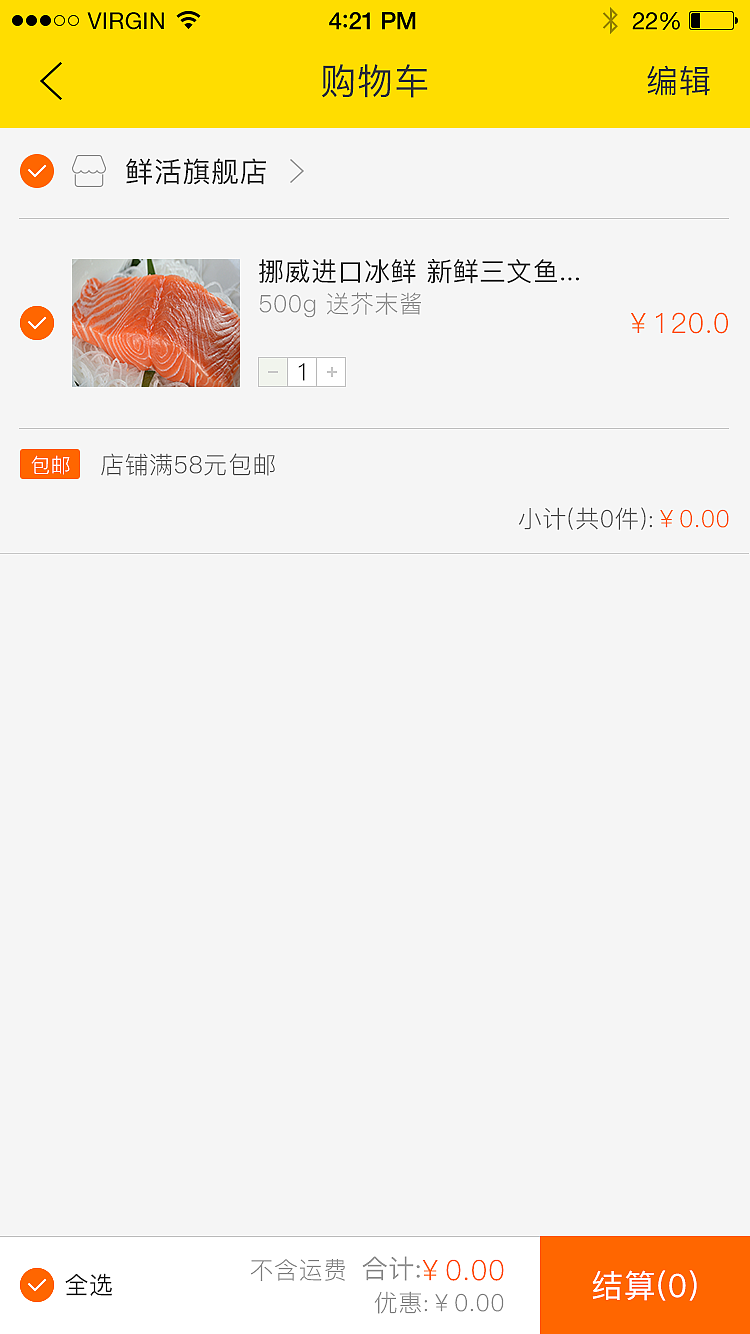Tap the 购物车 title
750x1334 pixels.
click(x=375, y=81)
